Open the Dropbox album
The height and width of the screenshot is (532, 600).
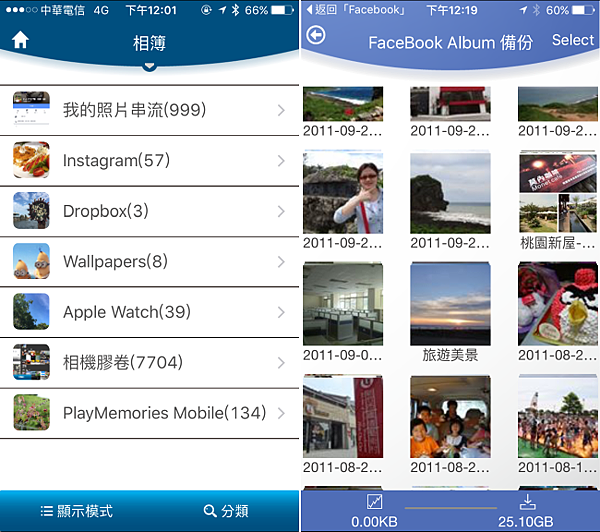click(x=150, y=211)
